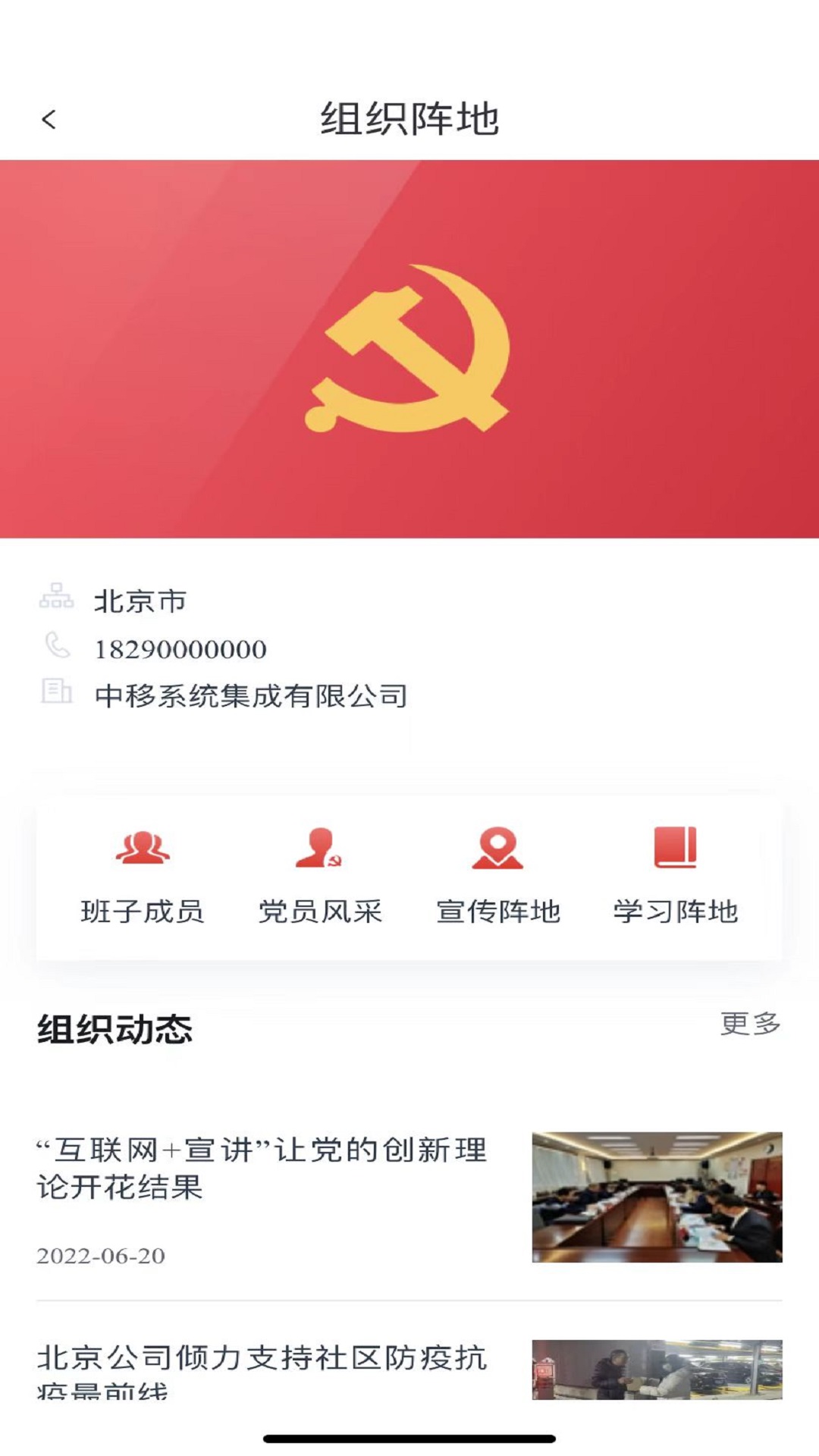Click the organization structure icon beside 北京市
819x1456 pixels.
(x=55, y=599)
